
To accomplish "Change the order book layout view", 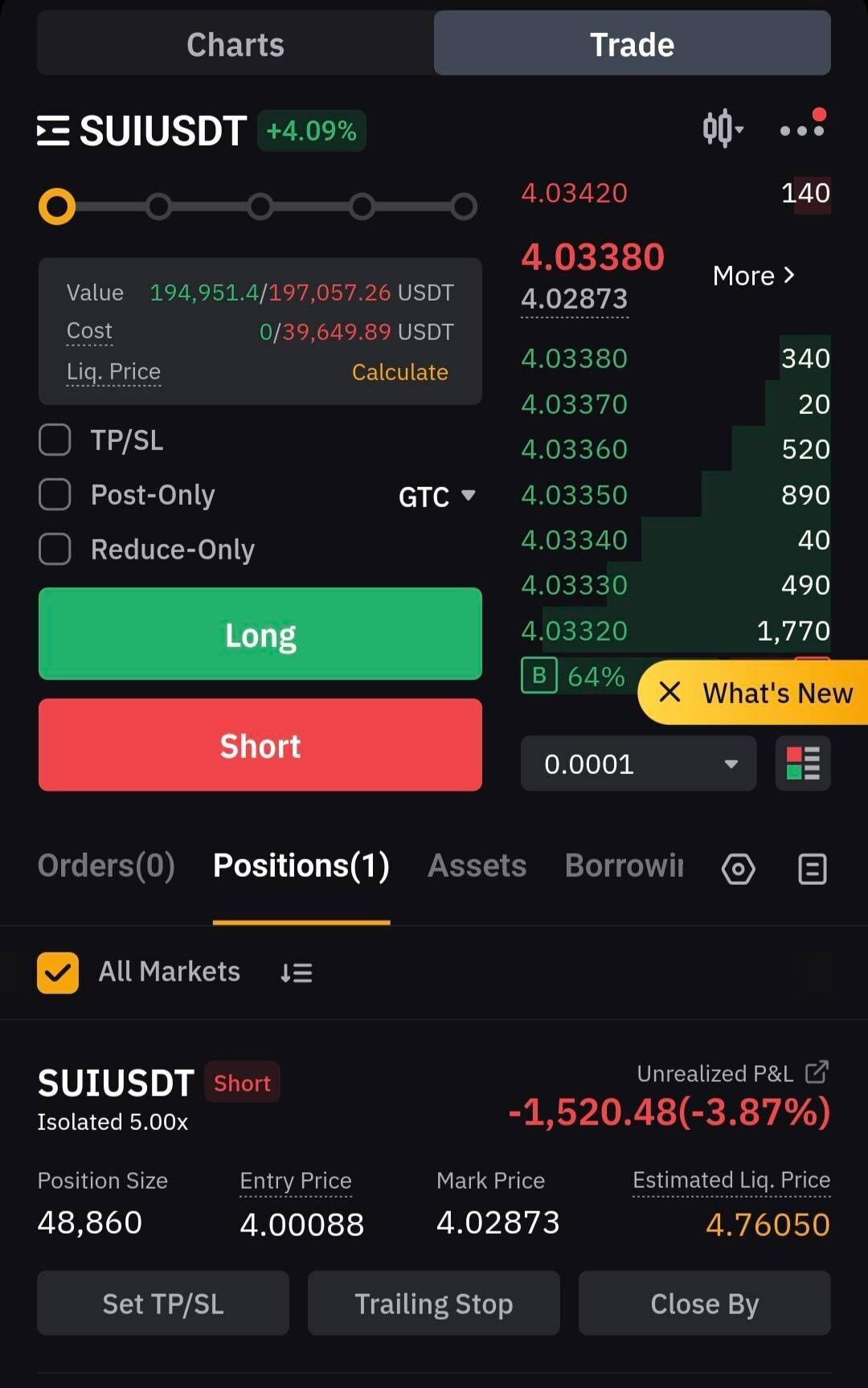I will pos(802,764).
